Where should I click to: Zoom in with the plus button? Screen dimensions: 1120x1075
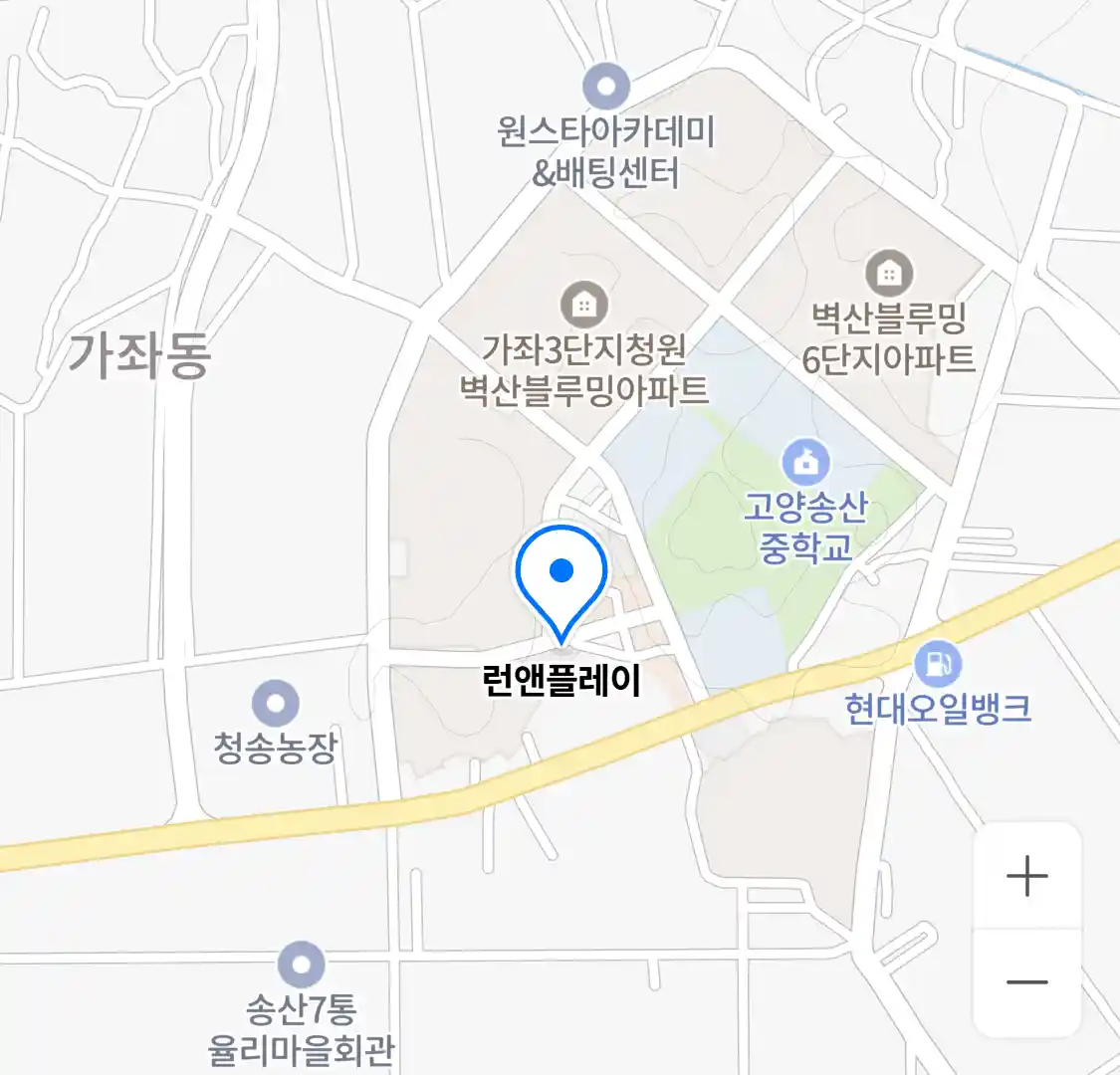[1026, 877]
